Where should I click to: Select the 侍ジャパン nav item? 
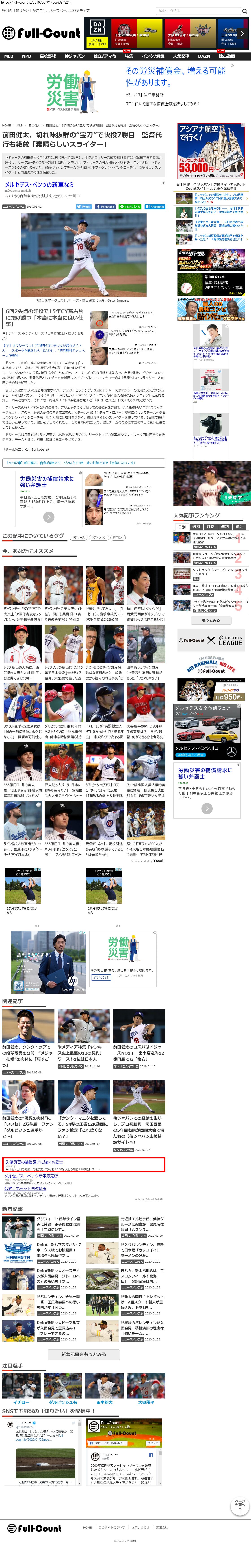(x=74, y=56)
